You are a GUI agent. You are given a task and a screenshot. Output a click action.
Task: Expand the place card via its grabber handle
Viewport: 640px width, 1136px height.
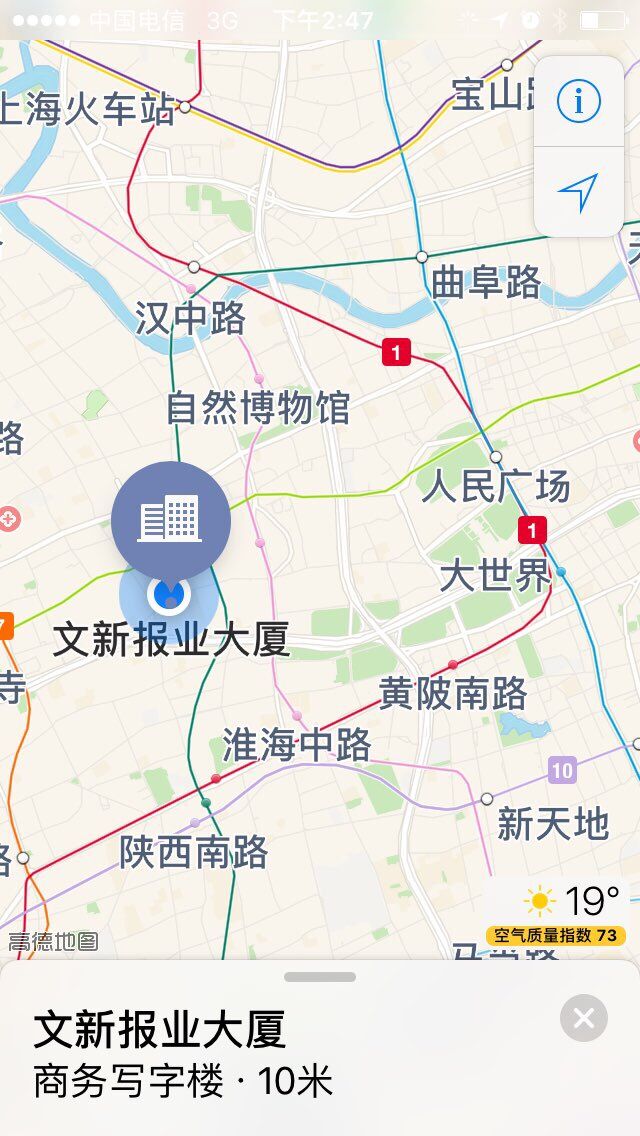click(320, 977)
